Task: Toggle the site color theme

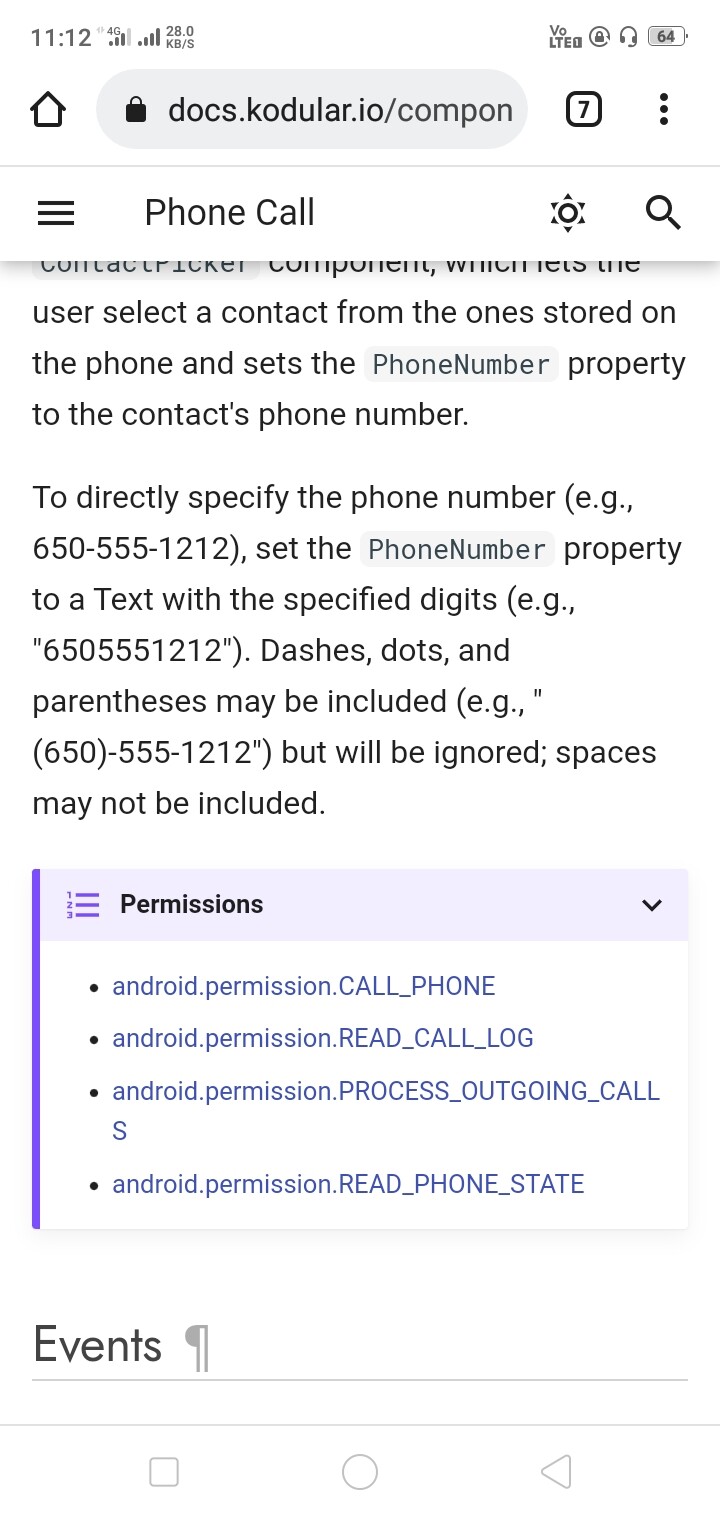Action: coord(568,213)
